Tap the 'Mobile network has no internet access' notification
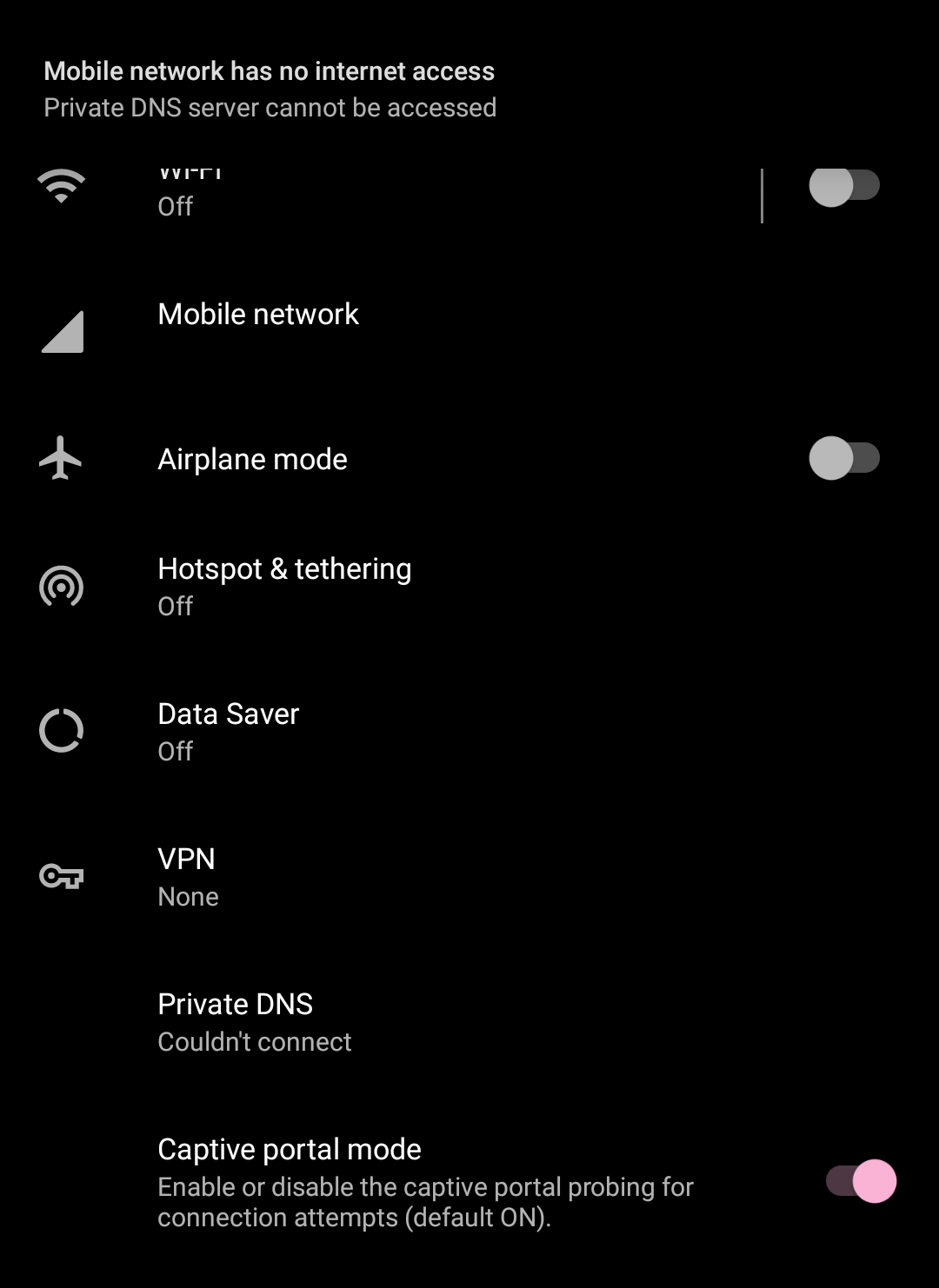Image resolution: width=939 pixels, height=1288 pixels. [x=269, y=71]
